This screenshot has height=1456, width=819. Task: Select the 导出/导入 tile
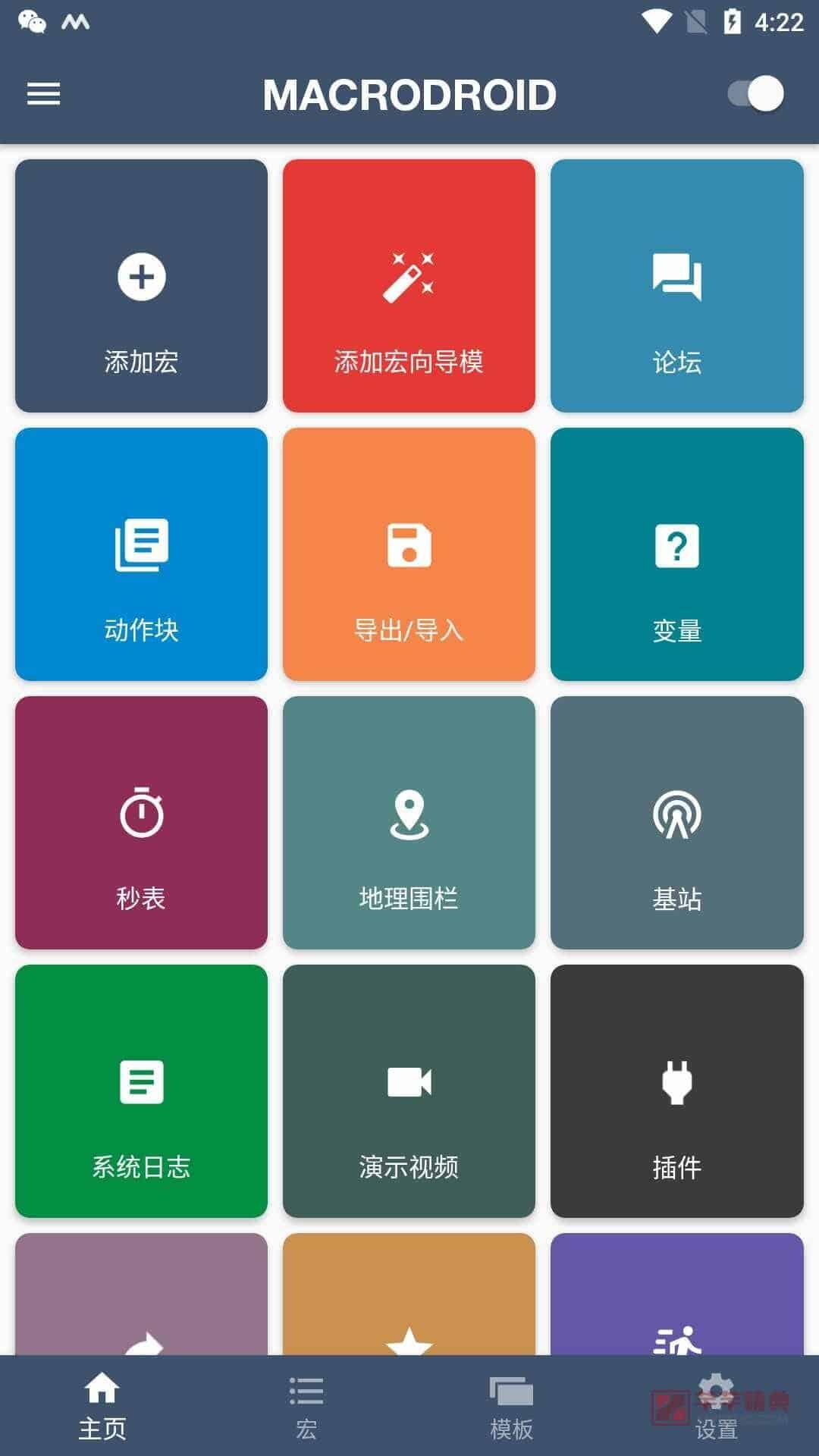409,554
